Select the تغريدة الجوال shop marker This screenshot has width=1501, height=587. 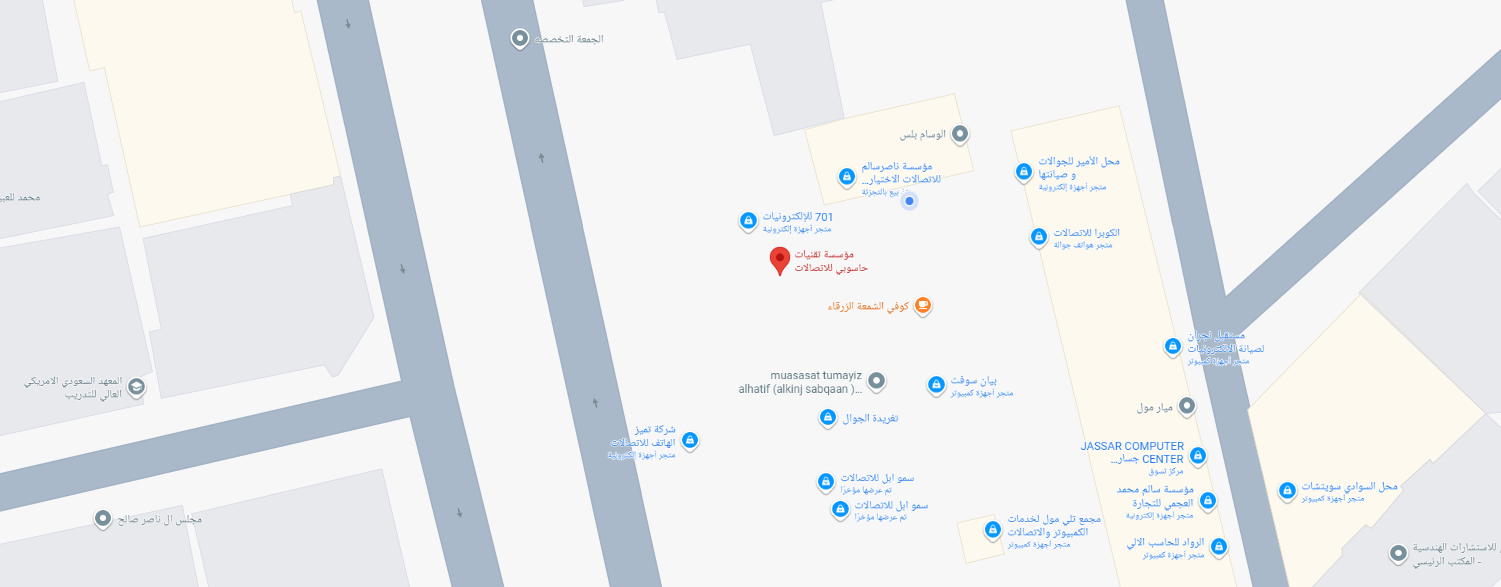[x=828, y=418]
